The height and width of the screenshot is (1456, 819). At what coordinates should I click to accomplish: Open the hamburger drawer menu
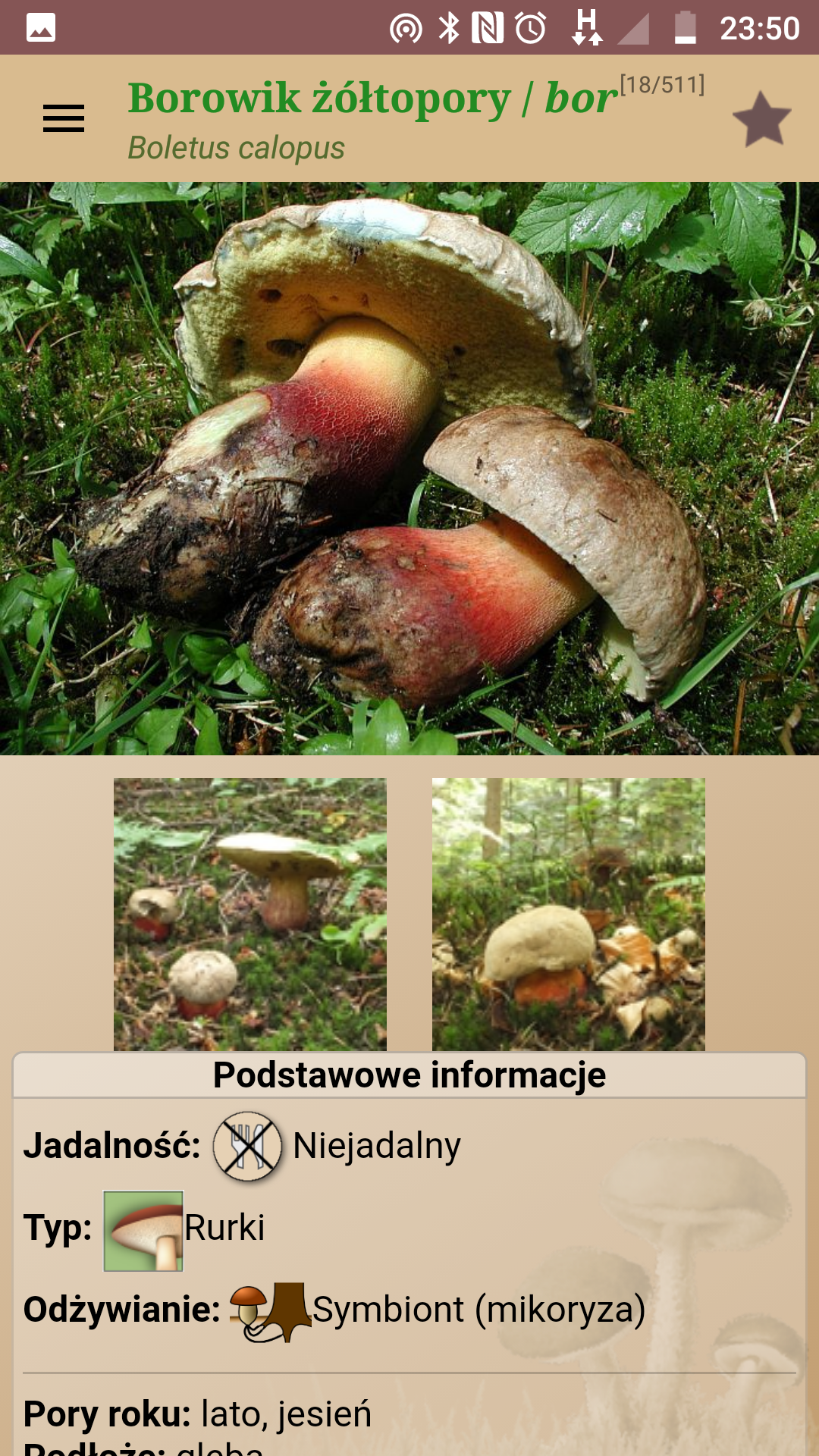(64, 119)
